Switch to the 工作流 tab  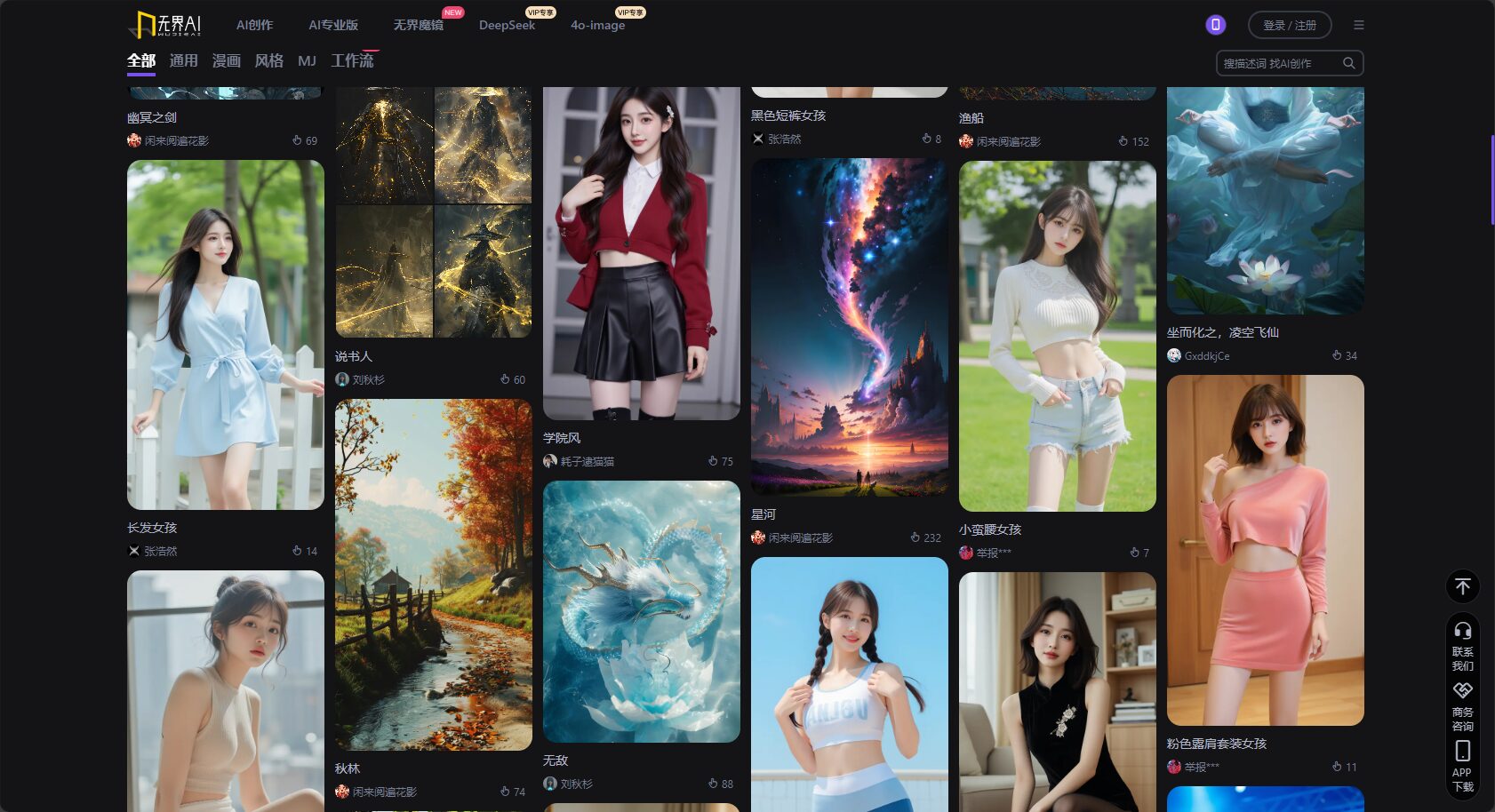point(352,60)
